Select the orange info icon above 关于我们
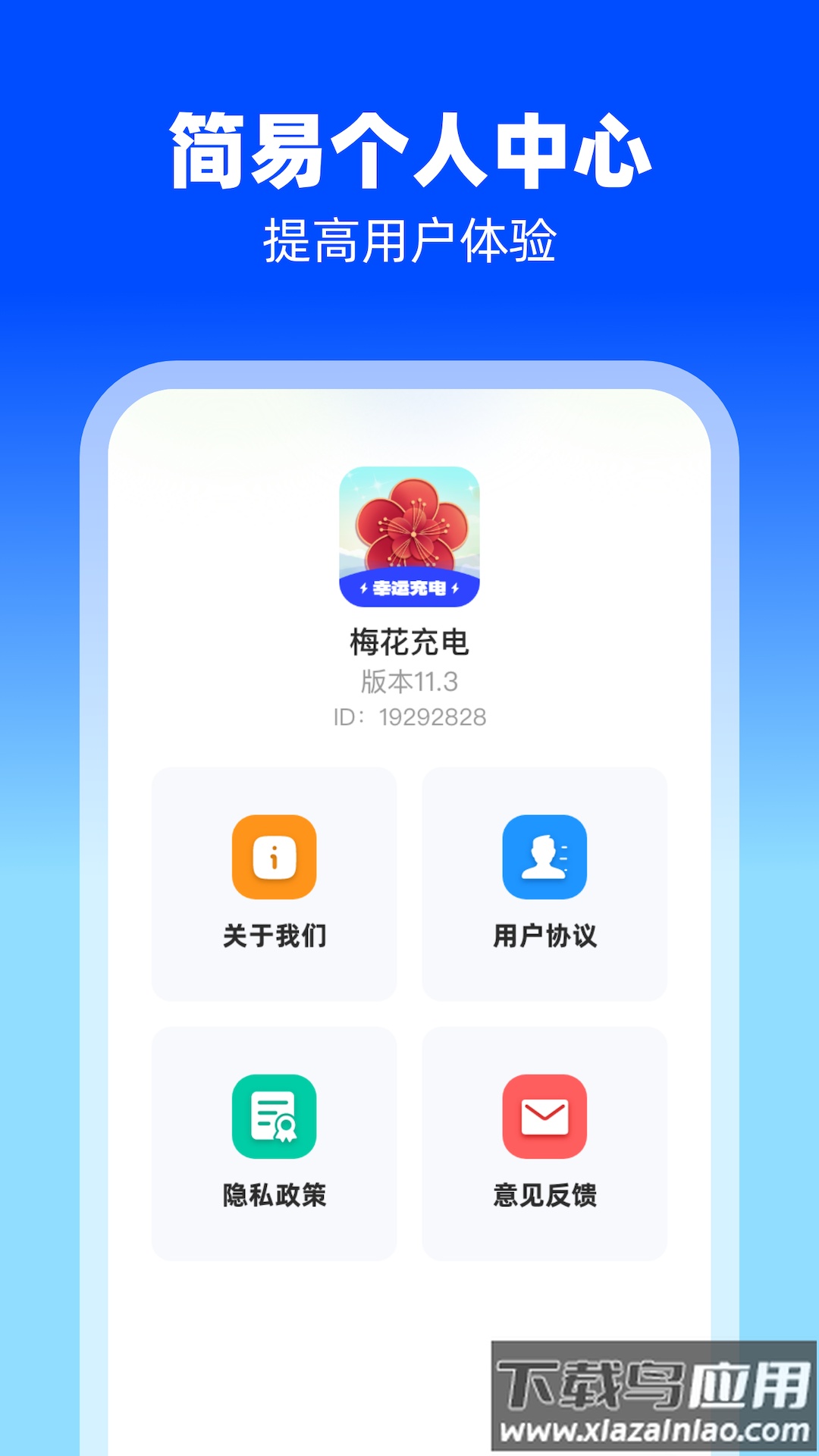The height and width of the screenshot is (1456, 819). 275,856
